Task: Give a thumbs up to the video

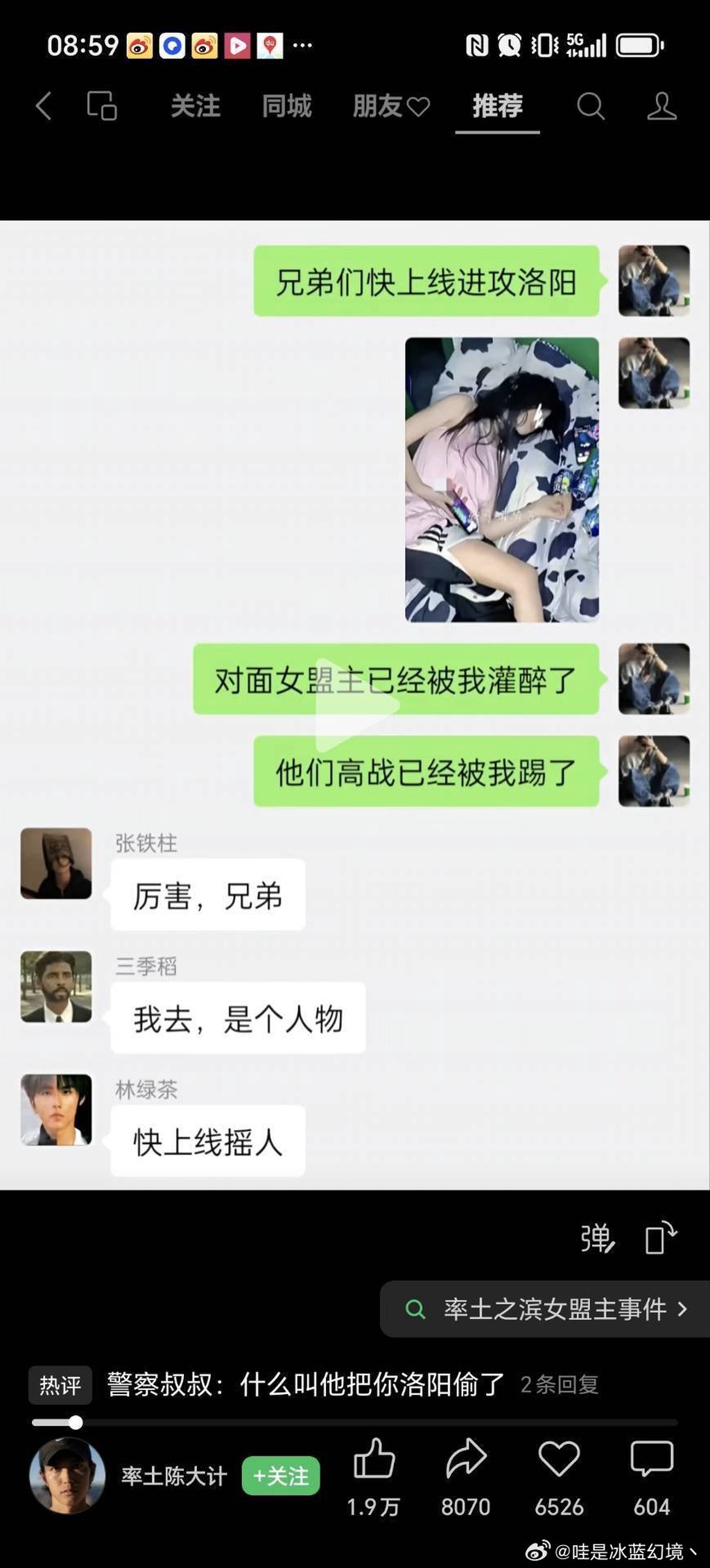Action: [374, 1458]
